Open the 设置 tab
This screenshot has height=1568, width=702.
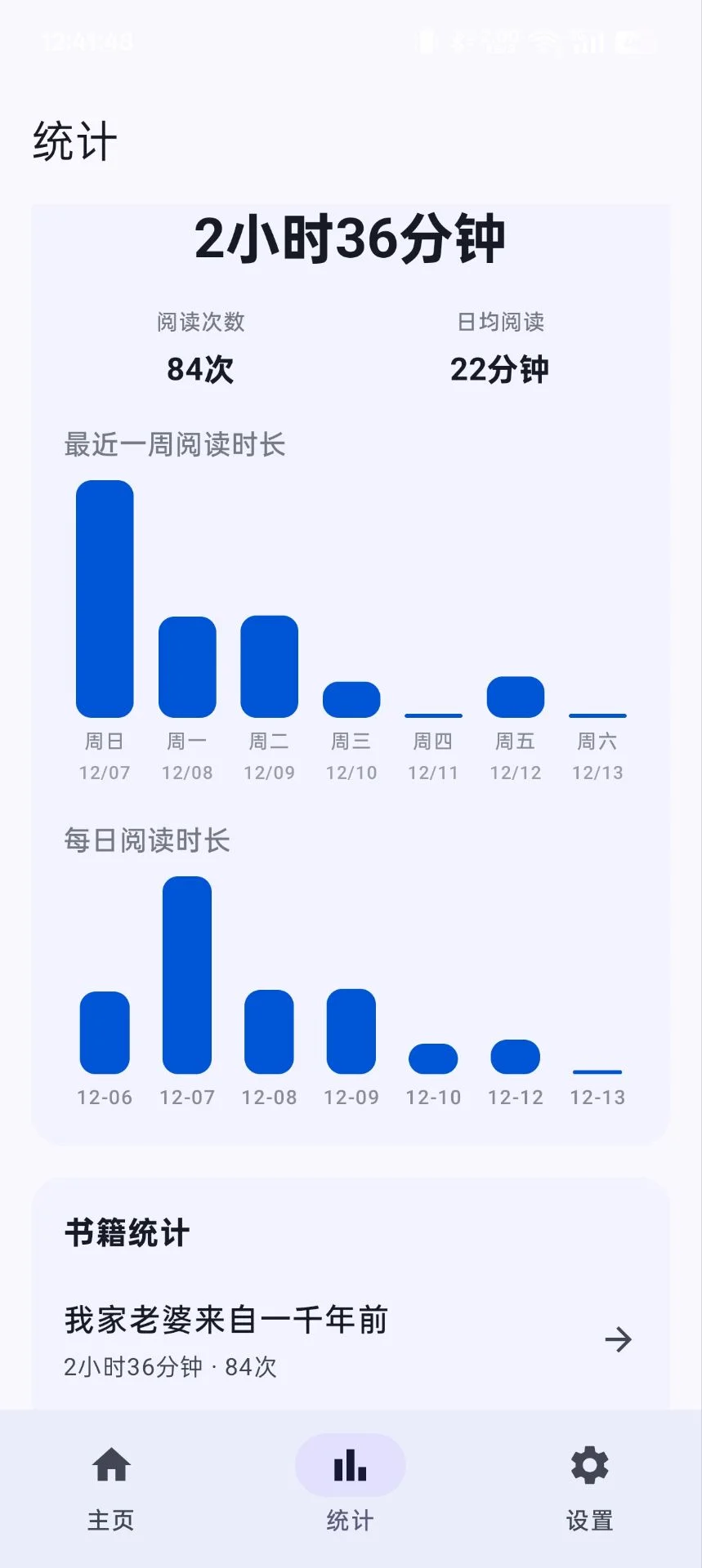(589, 1486)
